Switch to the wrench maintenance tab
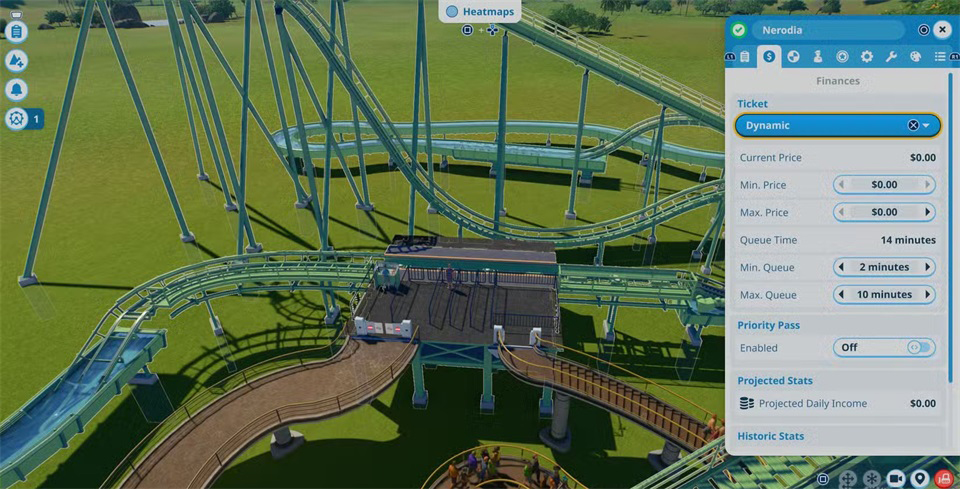 coord(891,57)
